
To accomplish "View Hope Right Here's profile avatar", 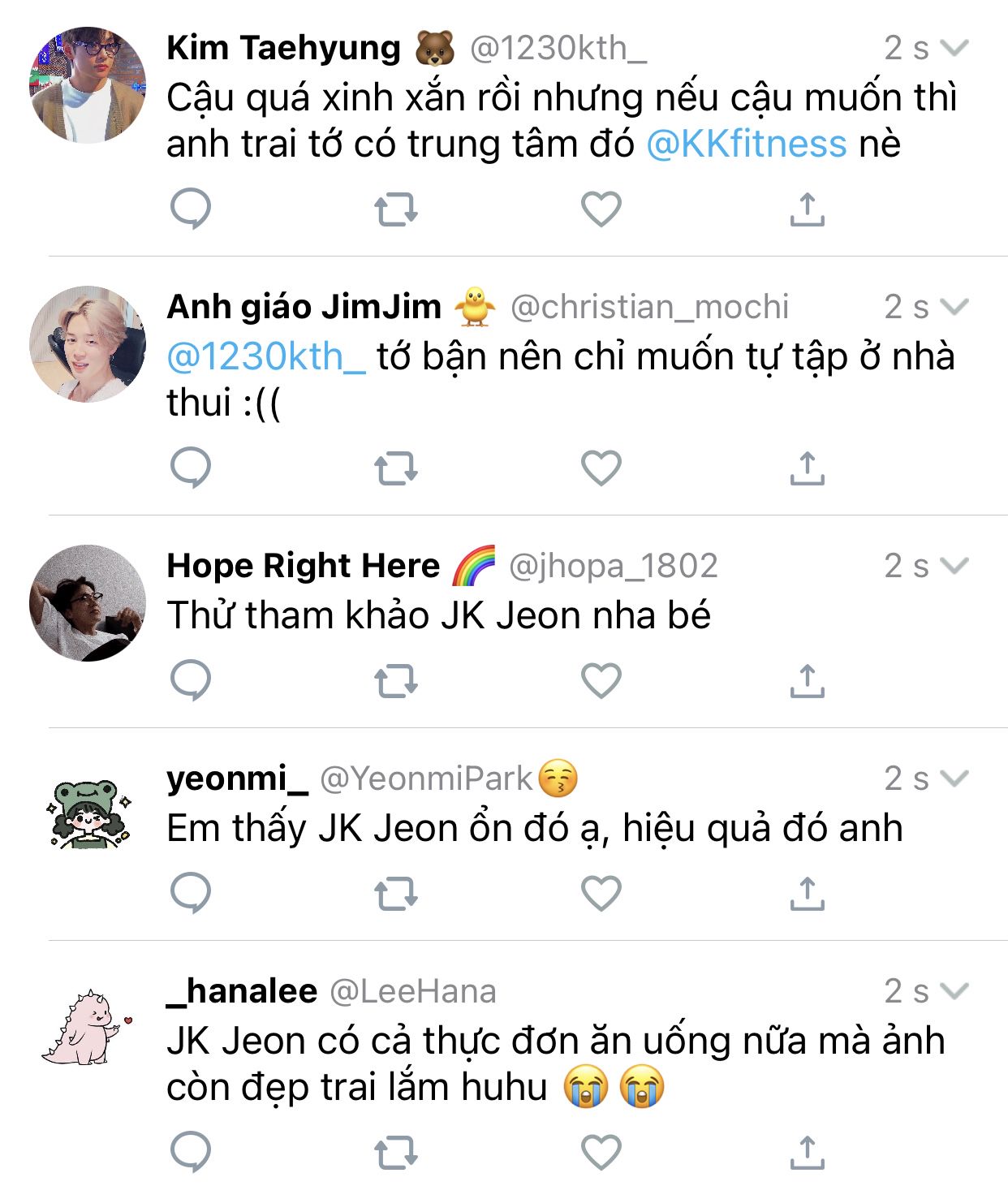I will coord(88,602).
